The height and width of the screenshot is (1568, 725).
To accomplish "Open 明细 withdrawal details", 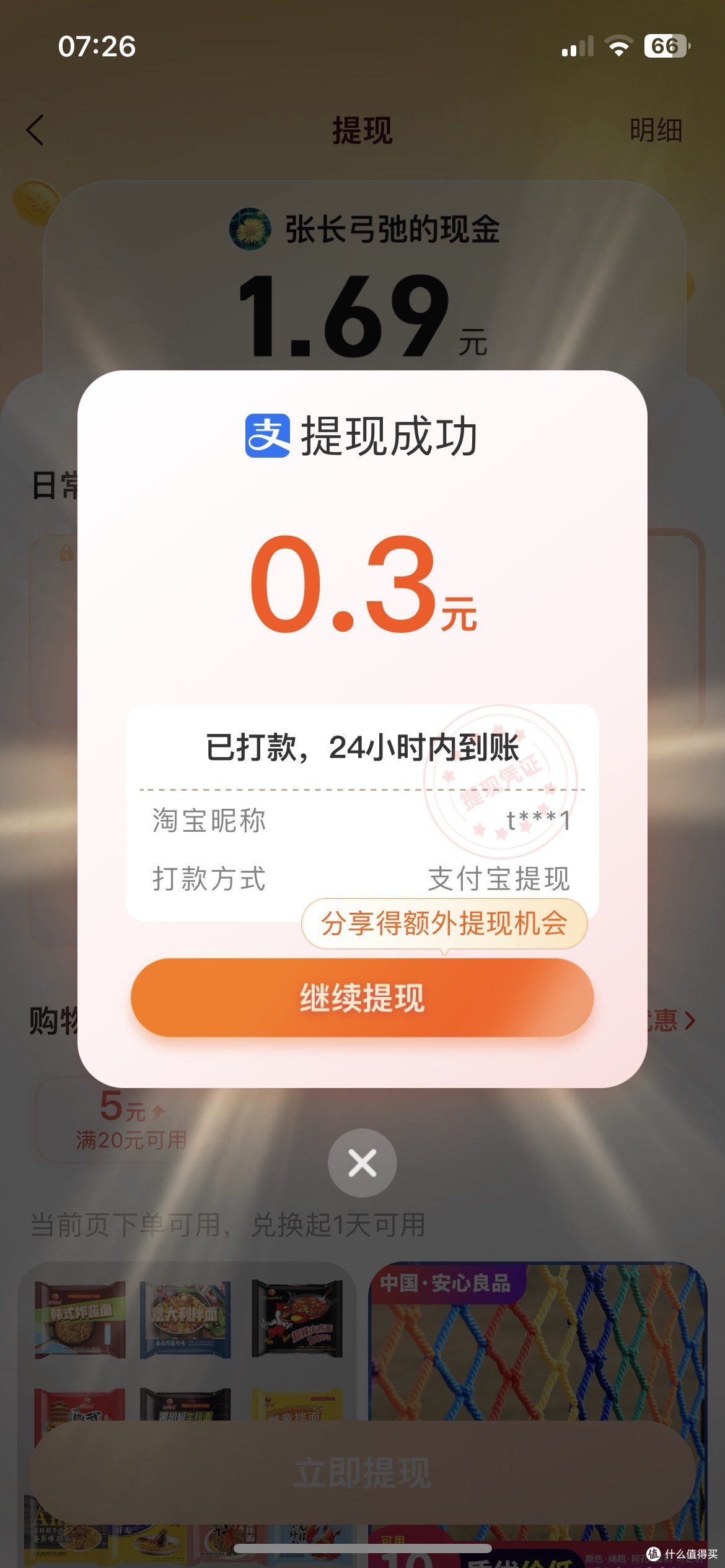I will [656, 130].
